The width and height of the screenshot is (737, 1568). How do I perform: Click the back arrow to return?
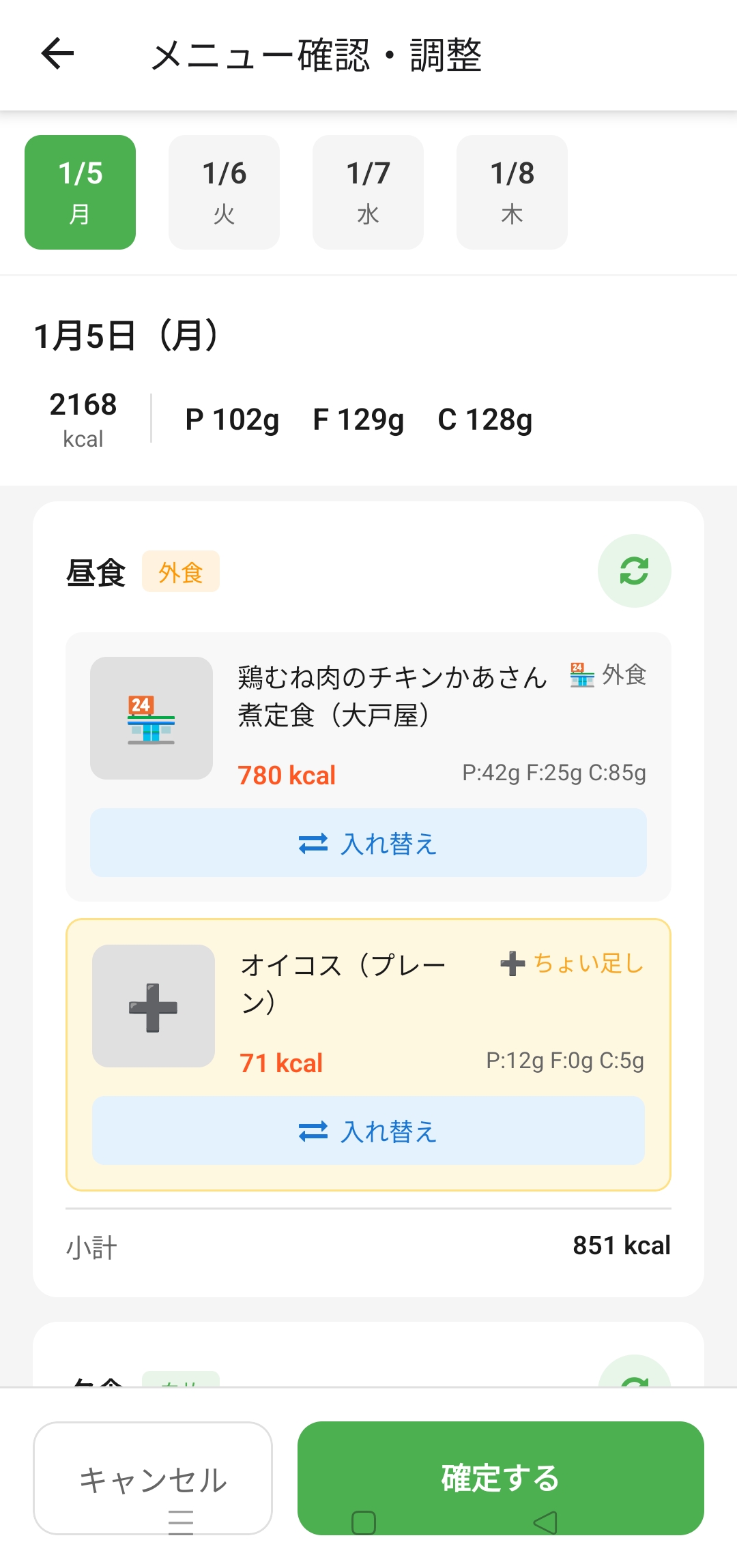pos(57,54)
